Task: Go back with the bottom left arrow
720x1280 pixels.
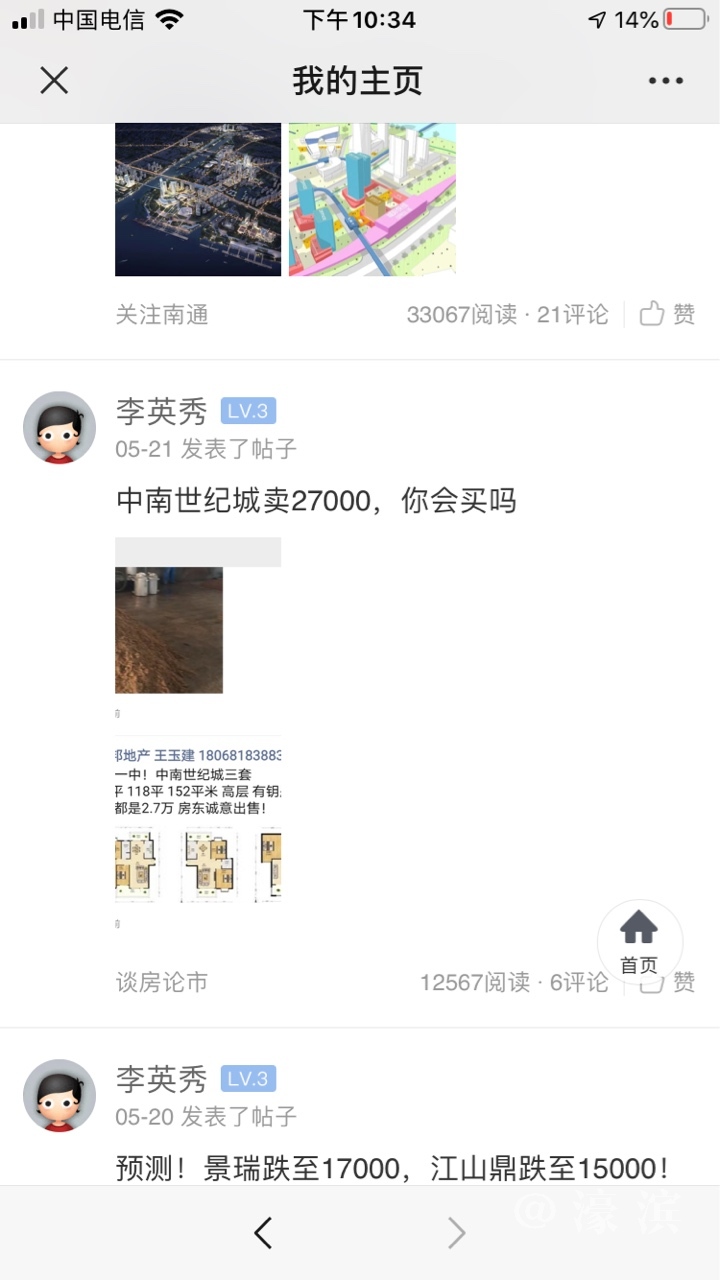Action: click(x=263, y=1233)
